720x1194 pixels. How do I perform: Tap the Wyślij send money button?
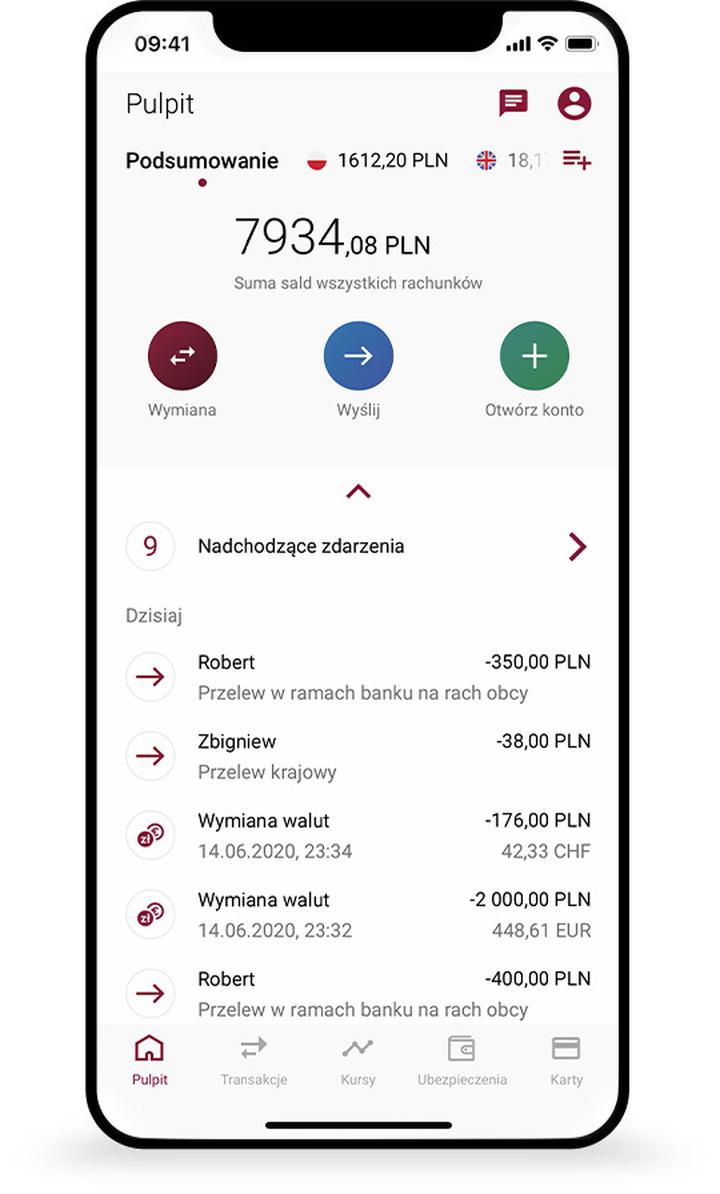[358, 356]
